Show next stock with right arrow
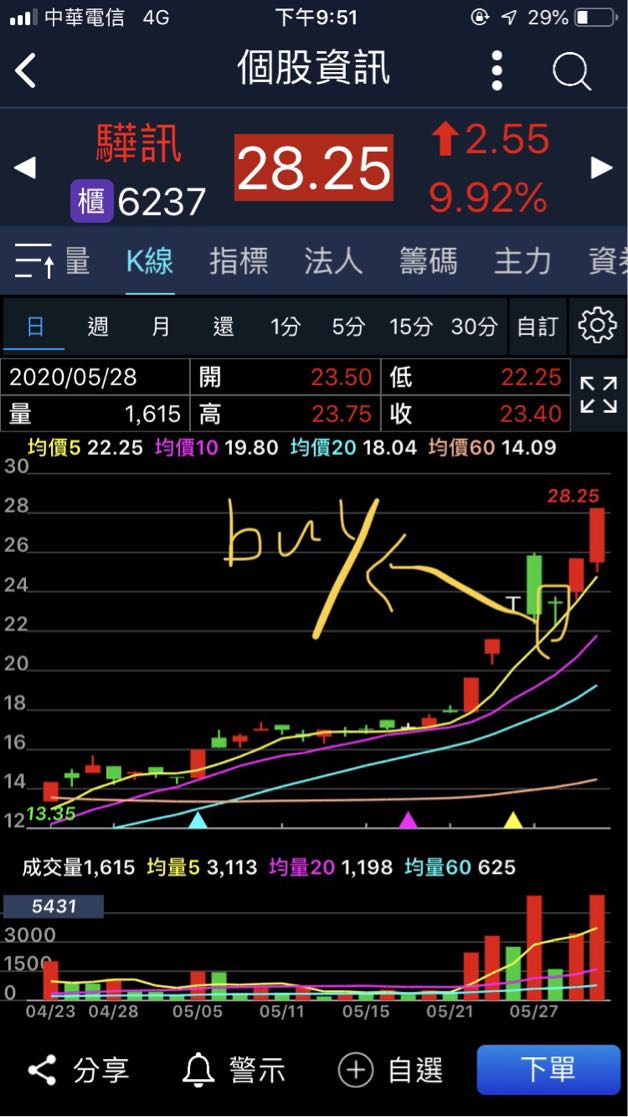Image resolution: width=628 pixels, height=1117 pixels. (x=602, y=167)
